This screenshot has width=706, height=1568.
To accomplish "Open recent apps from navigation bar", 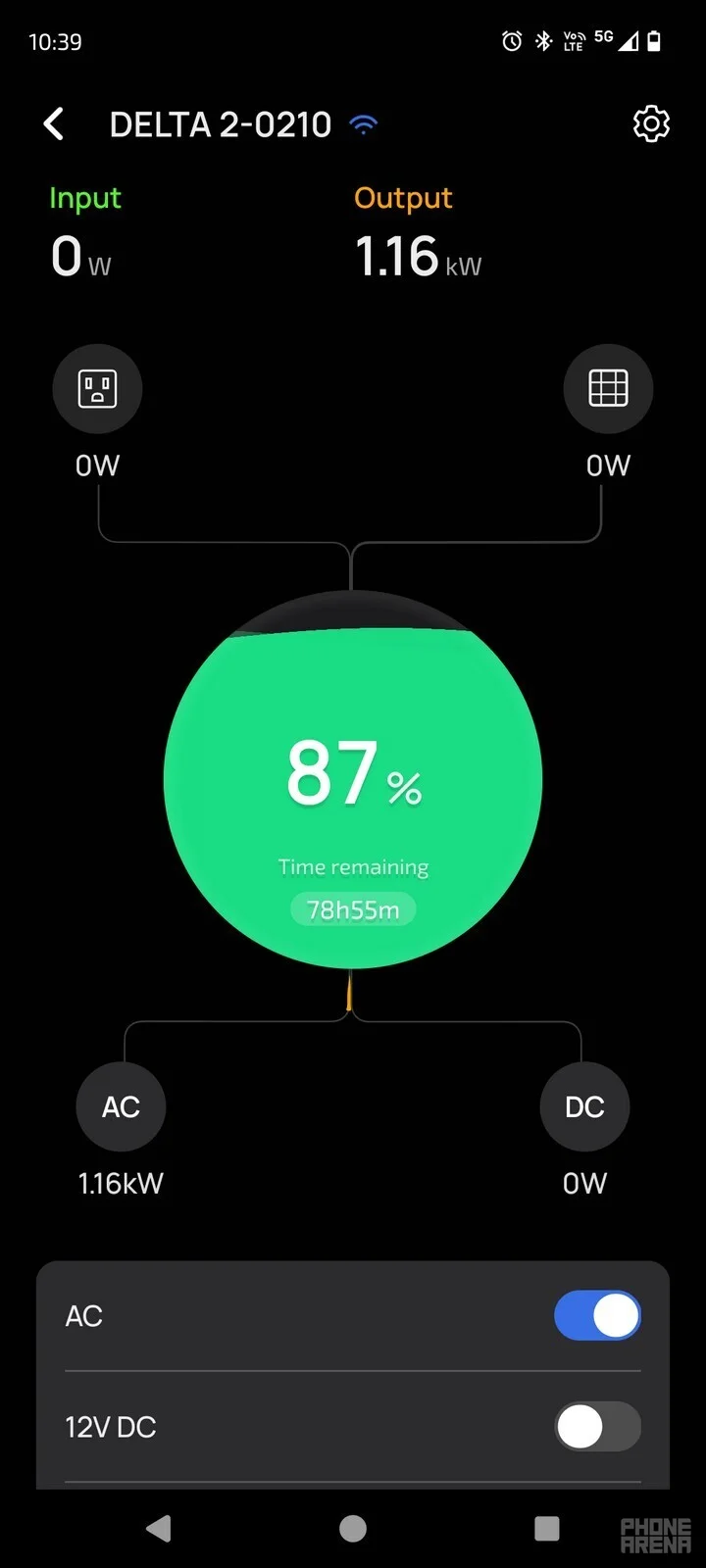I will [x=546, y=1529].
